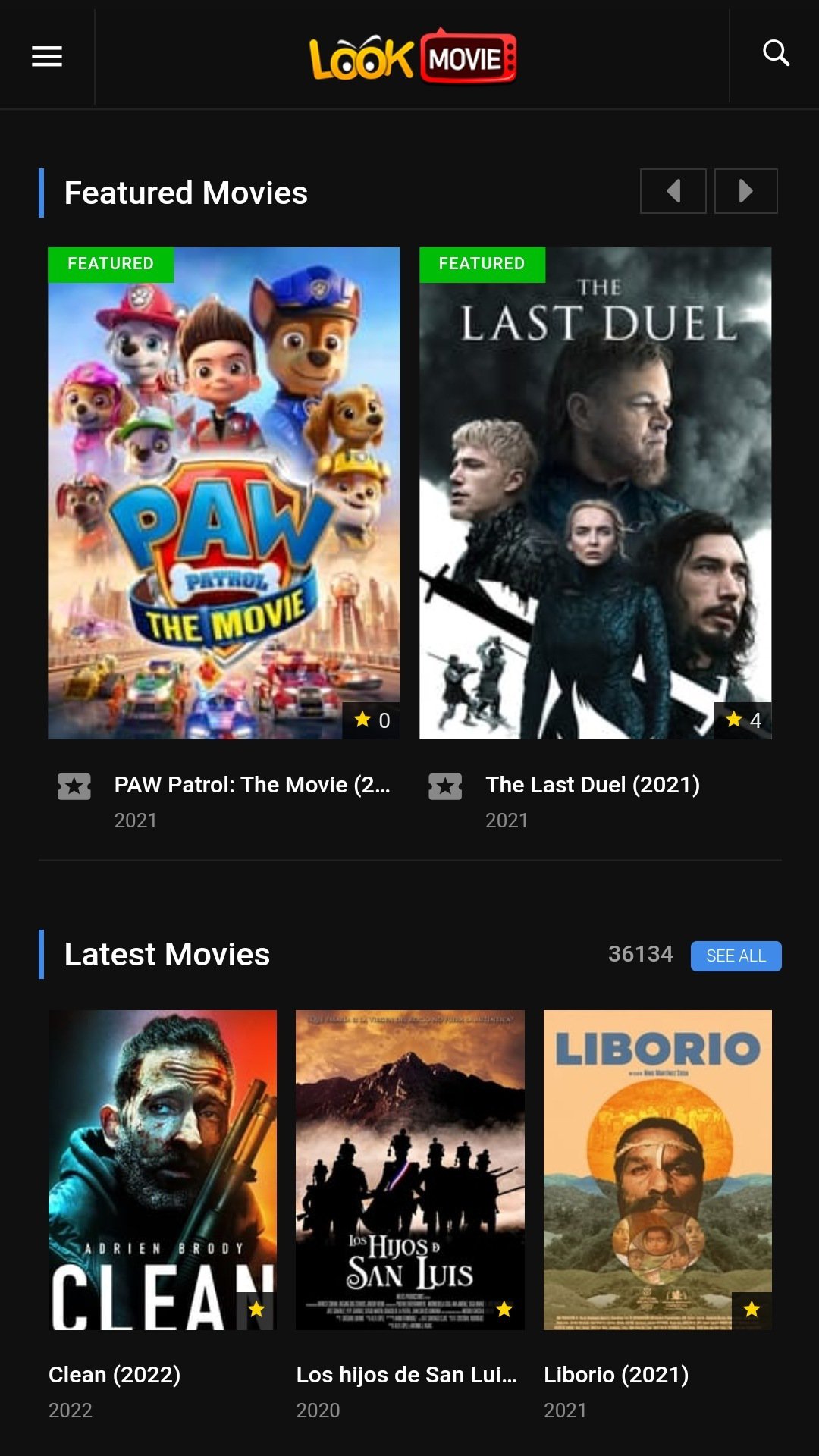Click the bookmark icon beside PAW Patrol title
Image resolution: width=819 pixels, height=1456 pixels.
pyautogui.click(x=74, y=786)
